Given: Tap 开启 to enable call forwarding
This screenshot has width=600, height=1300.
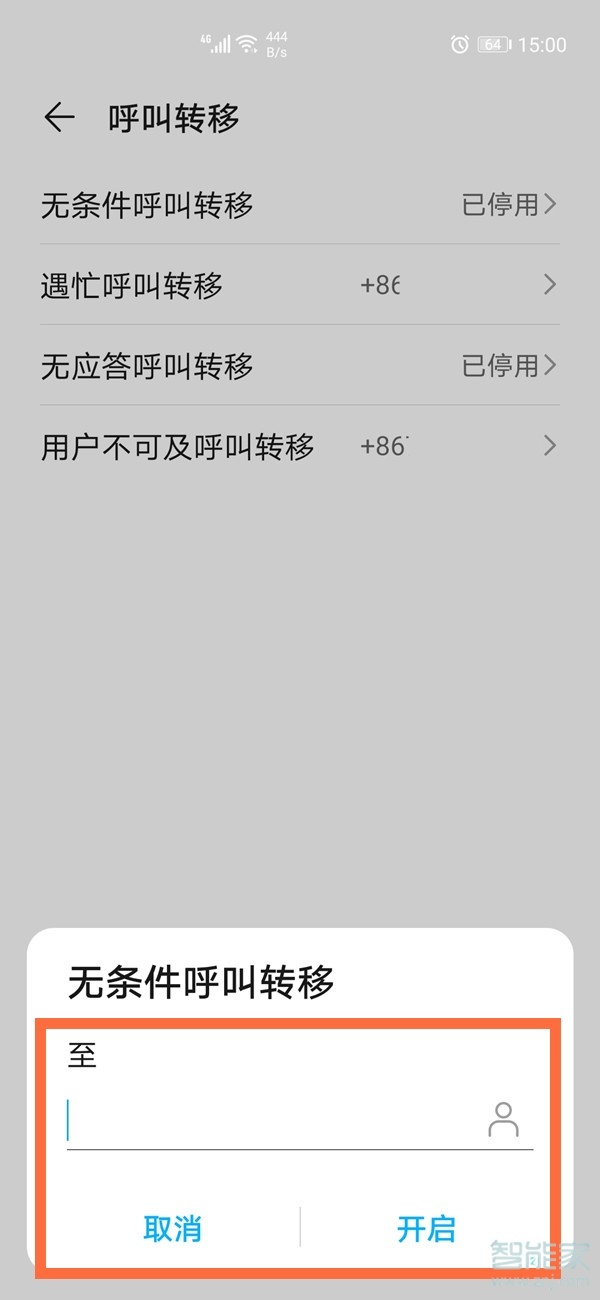Looking at the screenshot, I should [x=426, y=1228].
